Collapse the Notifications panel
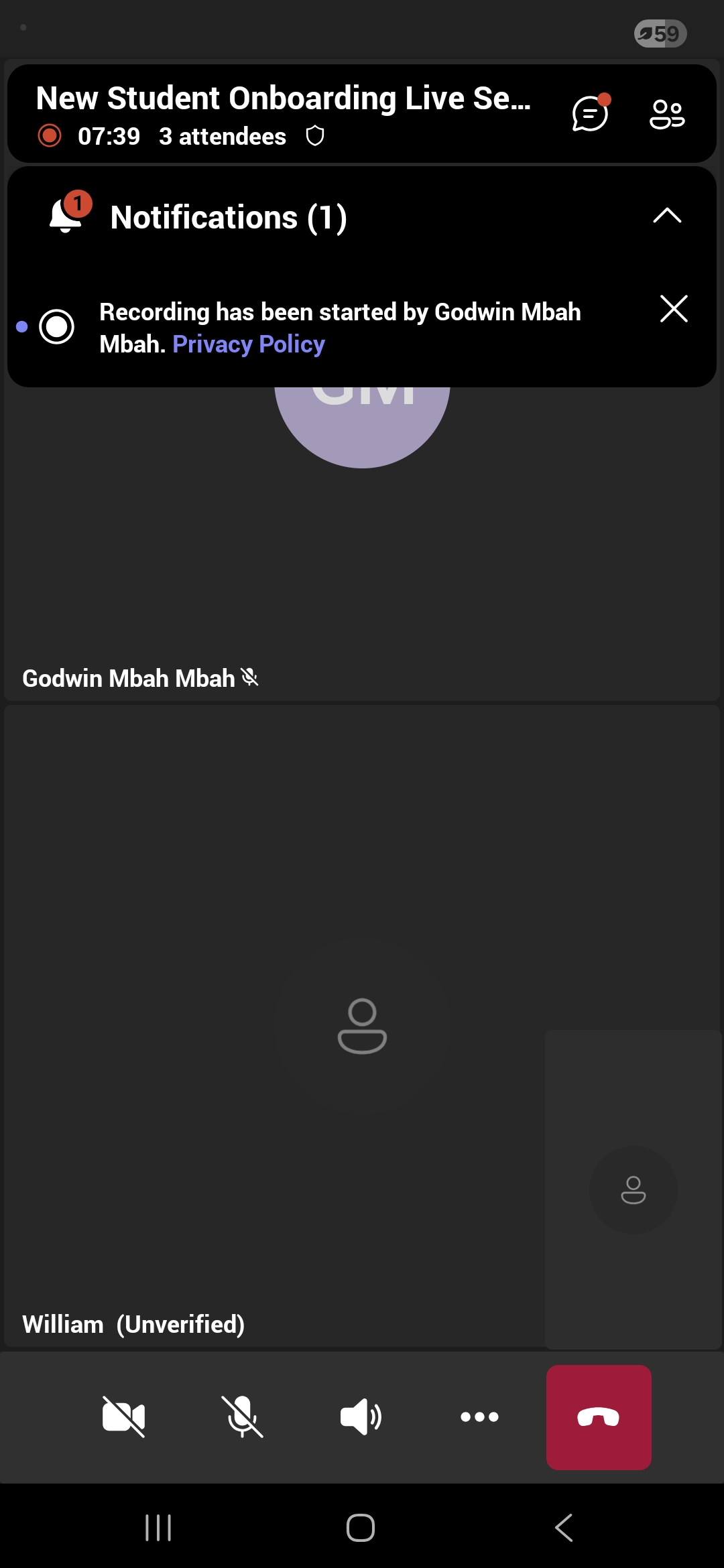The height and width of the screenshot is (1568, 724). (667, 216)
